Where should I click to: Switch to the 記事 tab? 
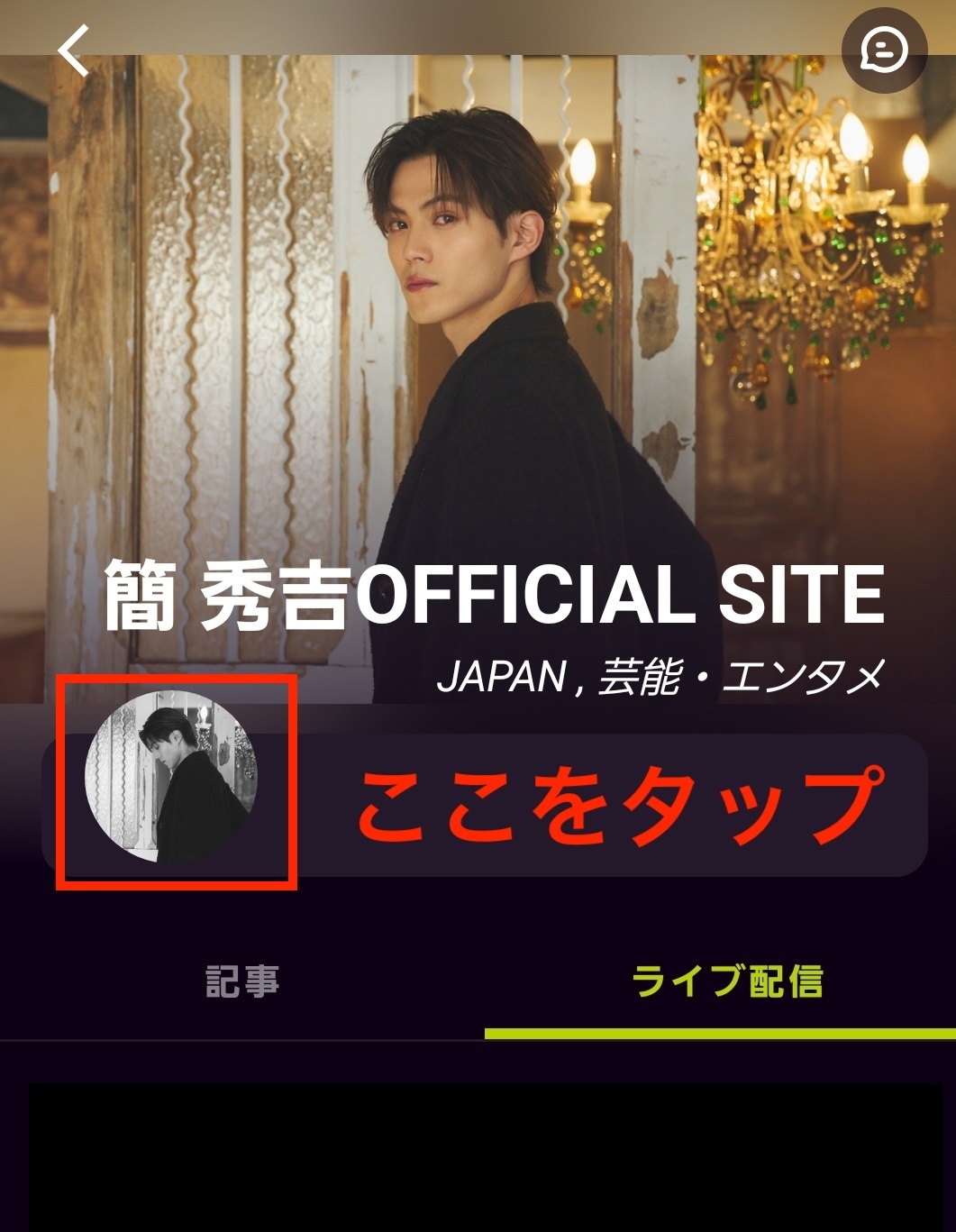(242, 981)
